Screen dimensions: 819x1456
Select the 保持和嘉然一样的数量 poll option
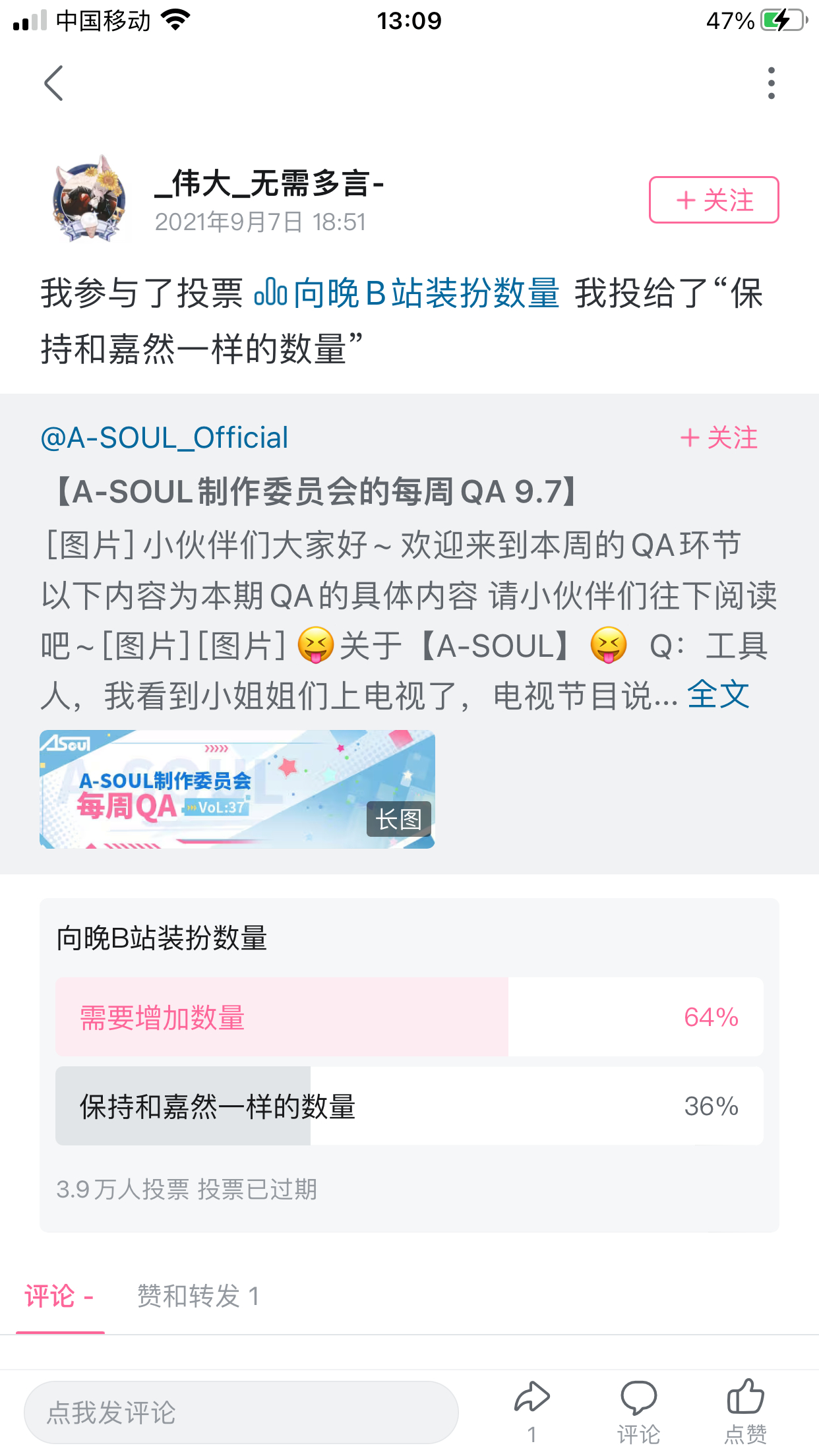tap(409, 1106)
